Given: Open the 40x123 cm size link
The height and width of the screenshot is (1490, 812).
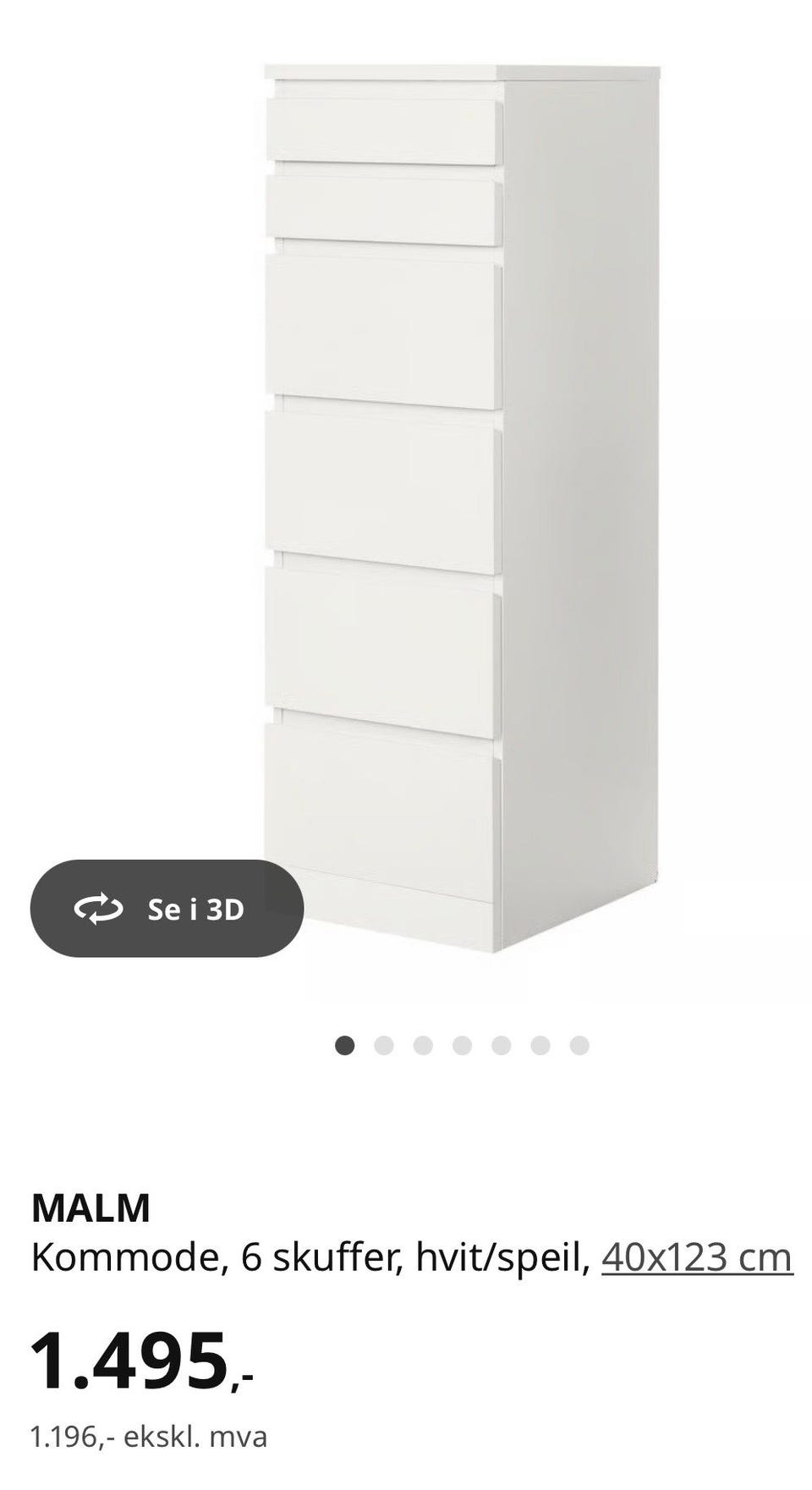Looking at the screenshot, I should pyautogui.click(x=697, y=1258).
